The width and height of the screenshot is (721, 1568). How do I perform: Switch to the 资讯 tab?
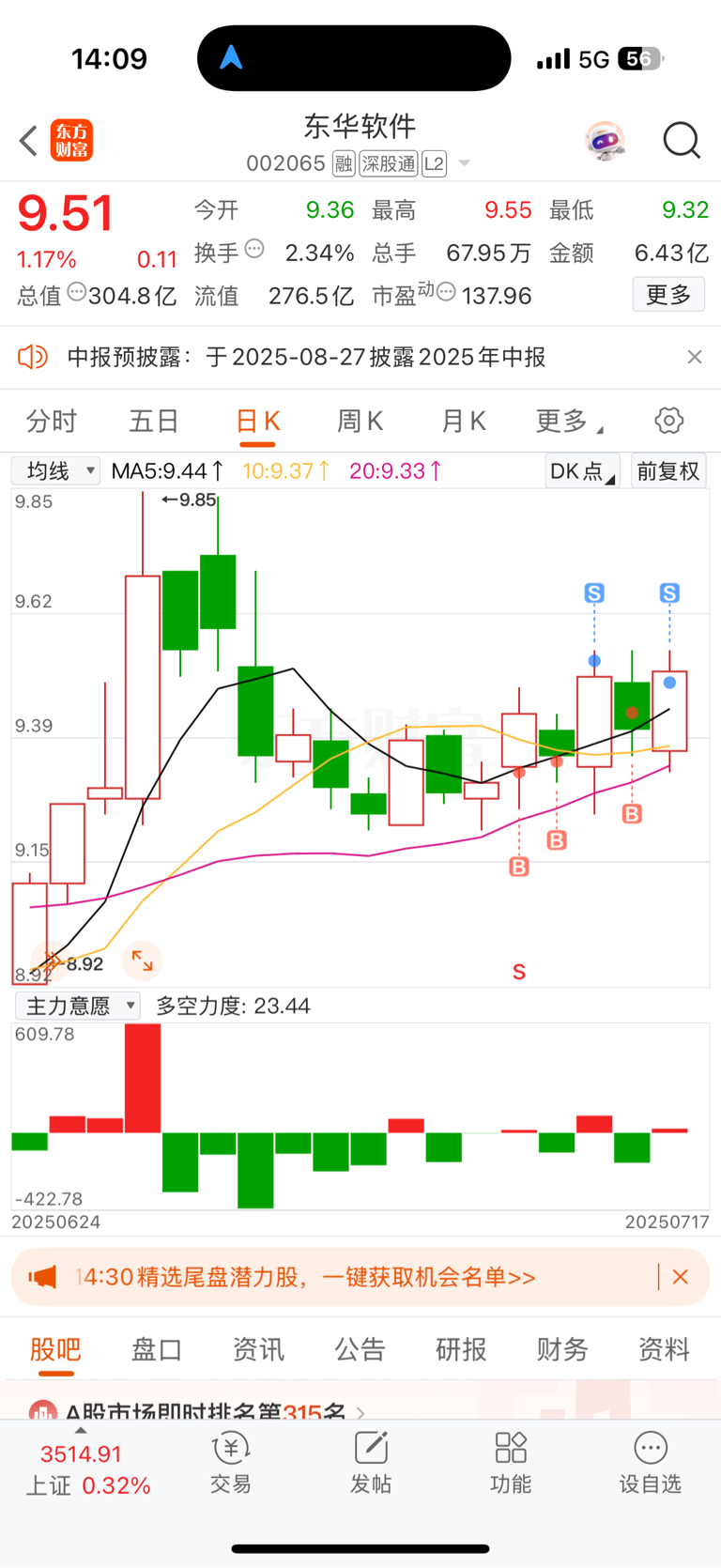pos(258,1349)
